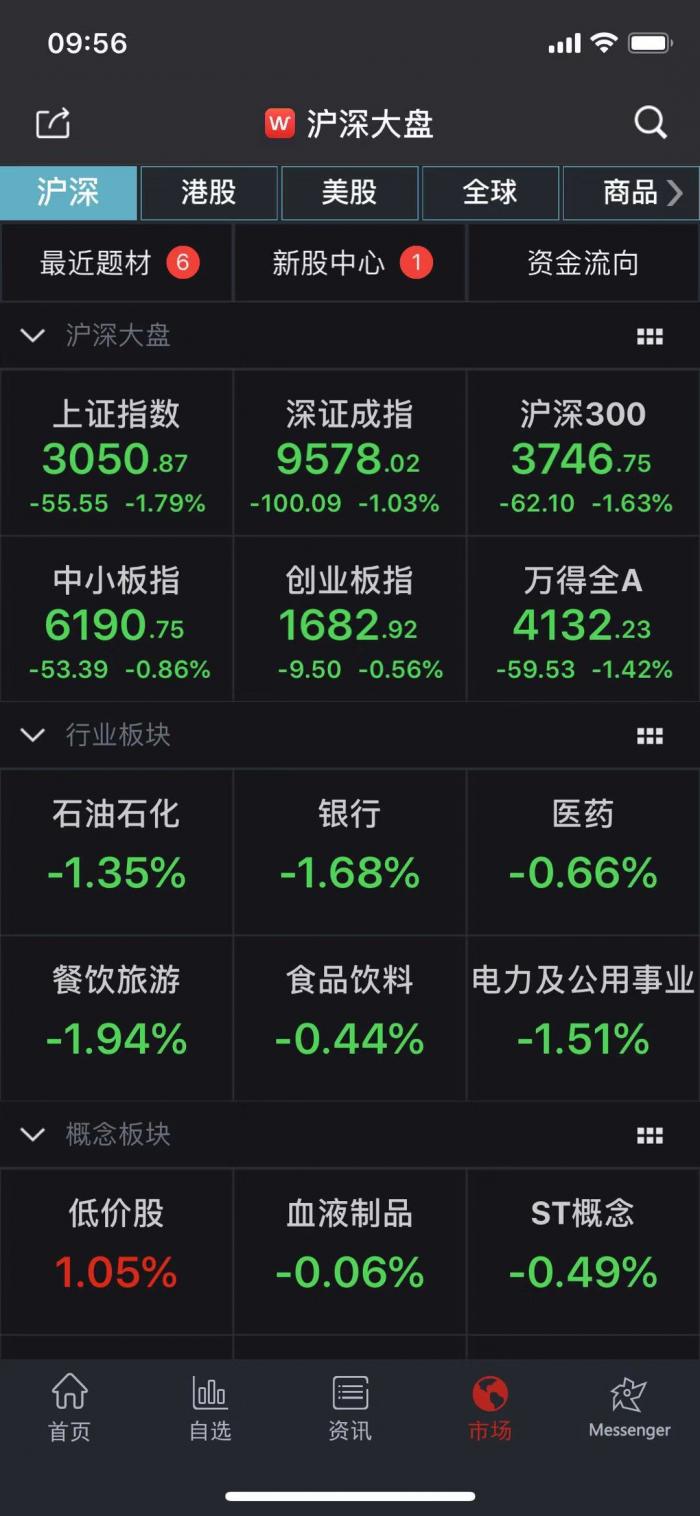Switch to the 美股 tab
This screenshot has width=700, height=1516.
tap(349, 192)
